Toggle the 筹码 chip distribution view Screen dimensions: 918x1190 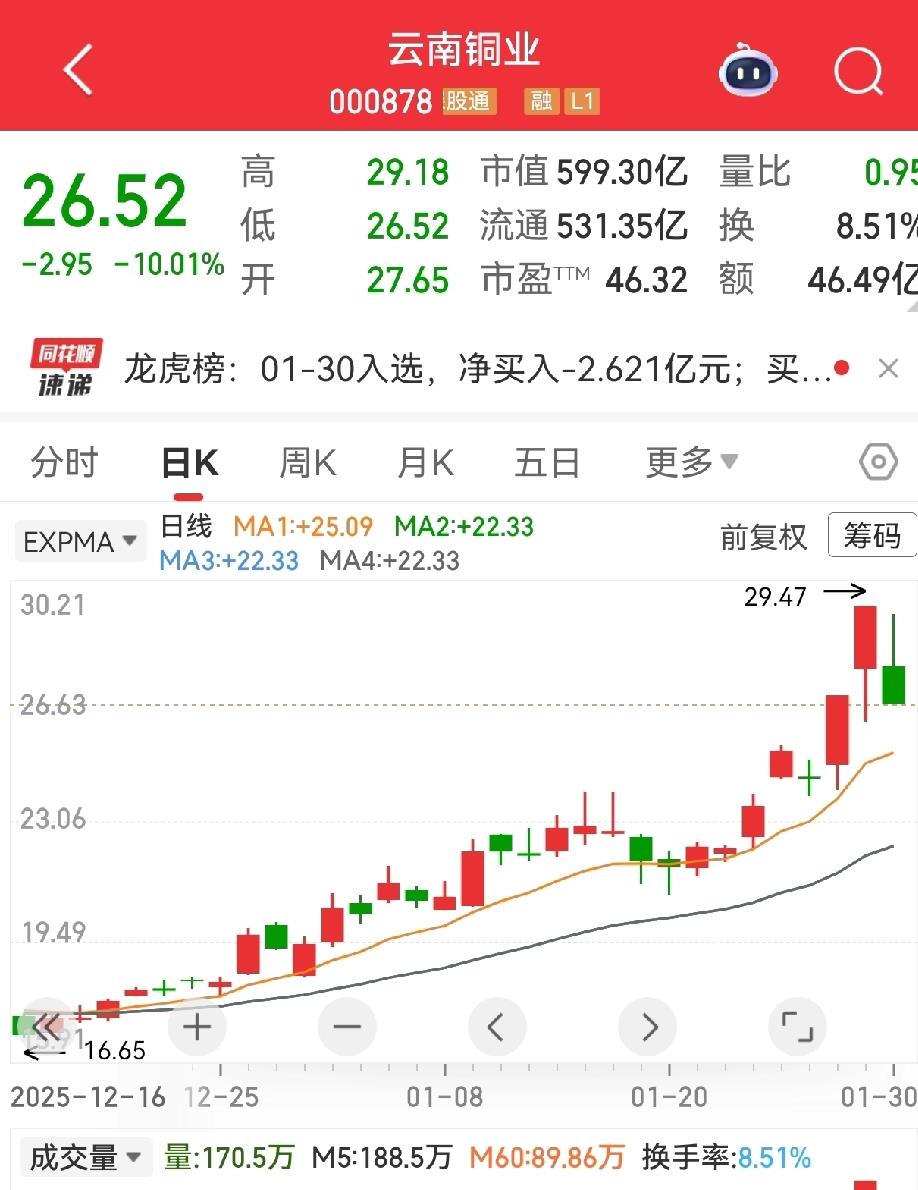click(x=872, y=537)
